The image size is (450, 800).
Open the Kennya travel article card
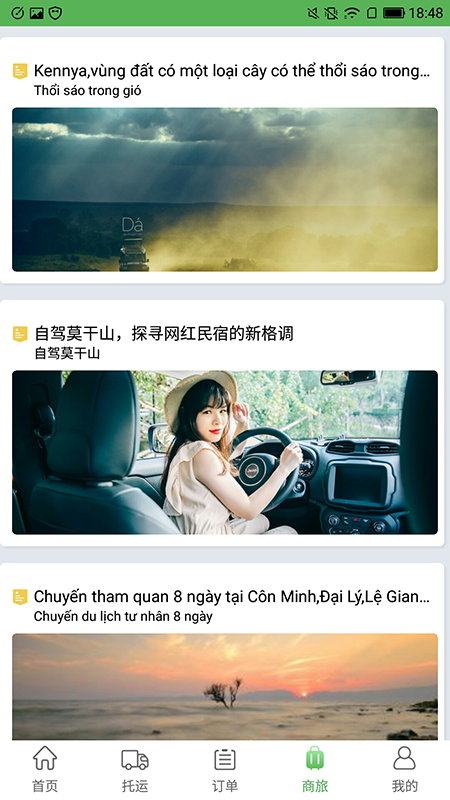click(222, 160)
